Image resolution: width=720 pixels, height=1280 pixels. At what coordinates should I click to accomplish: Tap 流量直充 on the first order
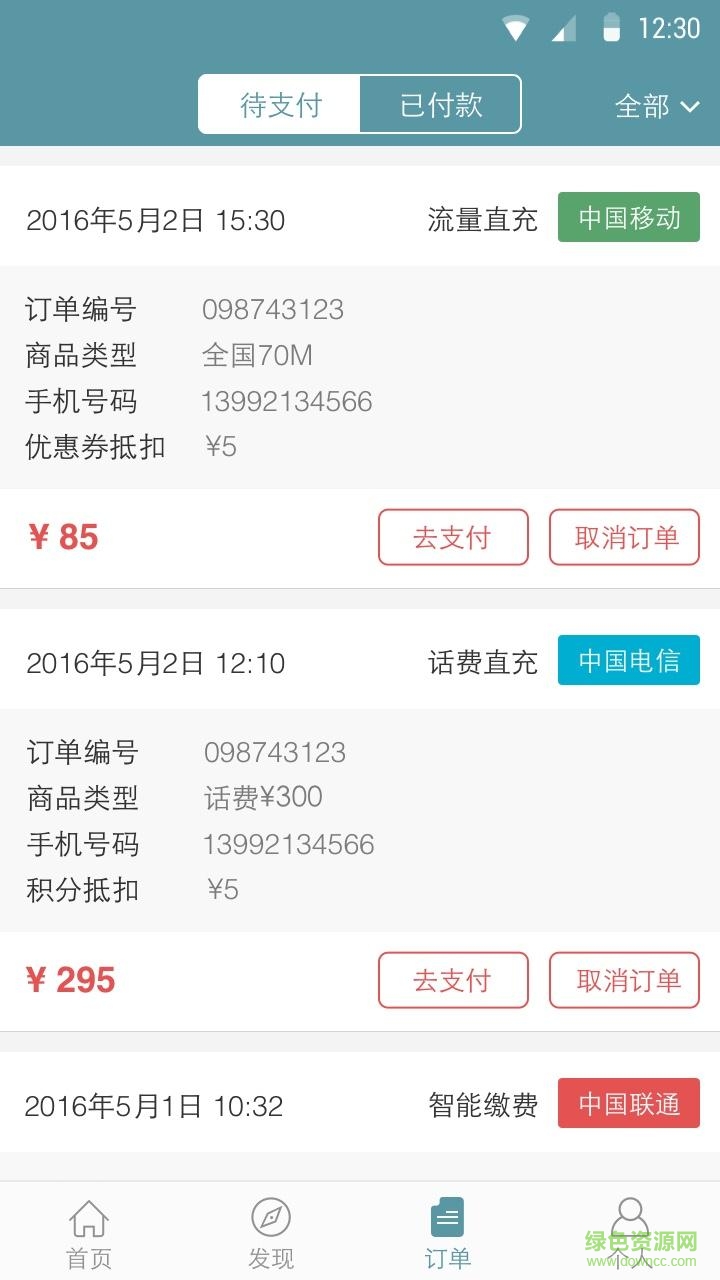(x=483, y=218)
